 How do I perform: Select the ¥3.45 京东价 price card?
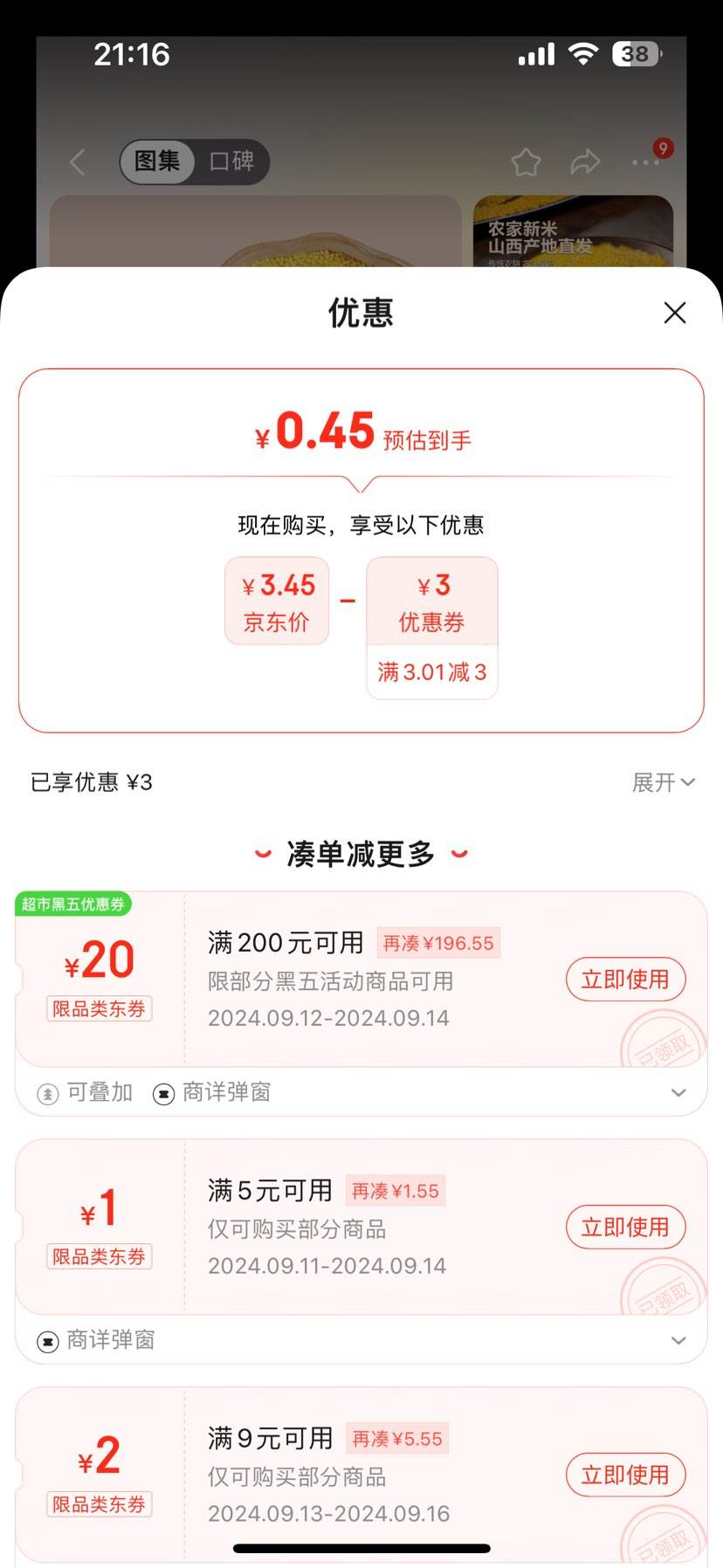pos(277,600)
